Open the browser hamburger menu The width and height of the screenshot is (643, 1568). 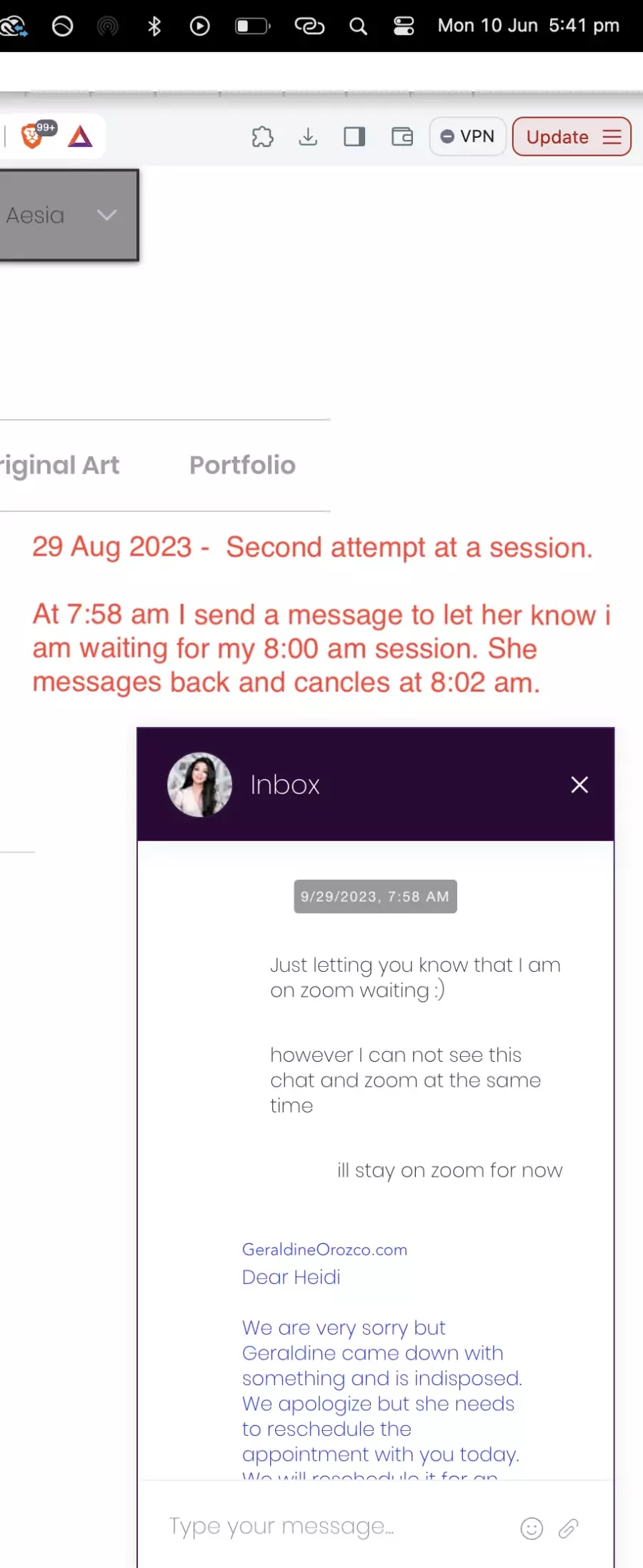pos(612,137)
